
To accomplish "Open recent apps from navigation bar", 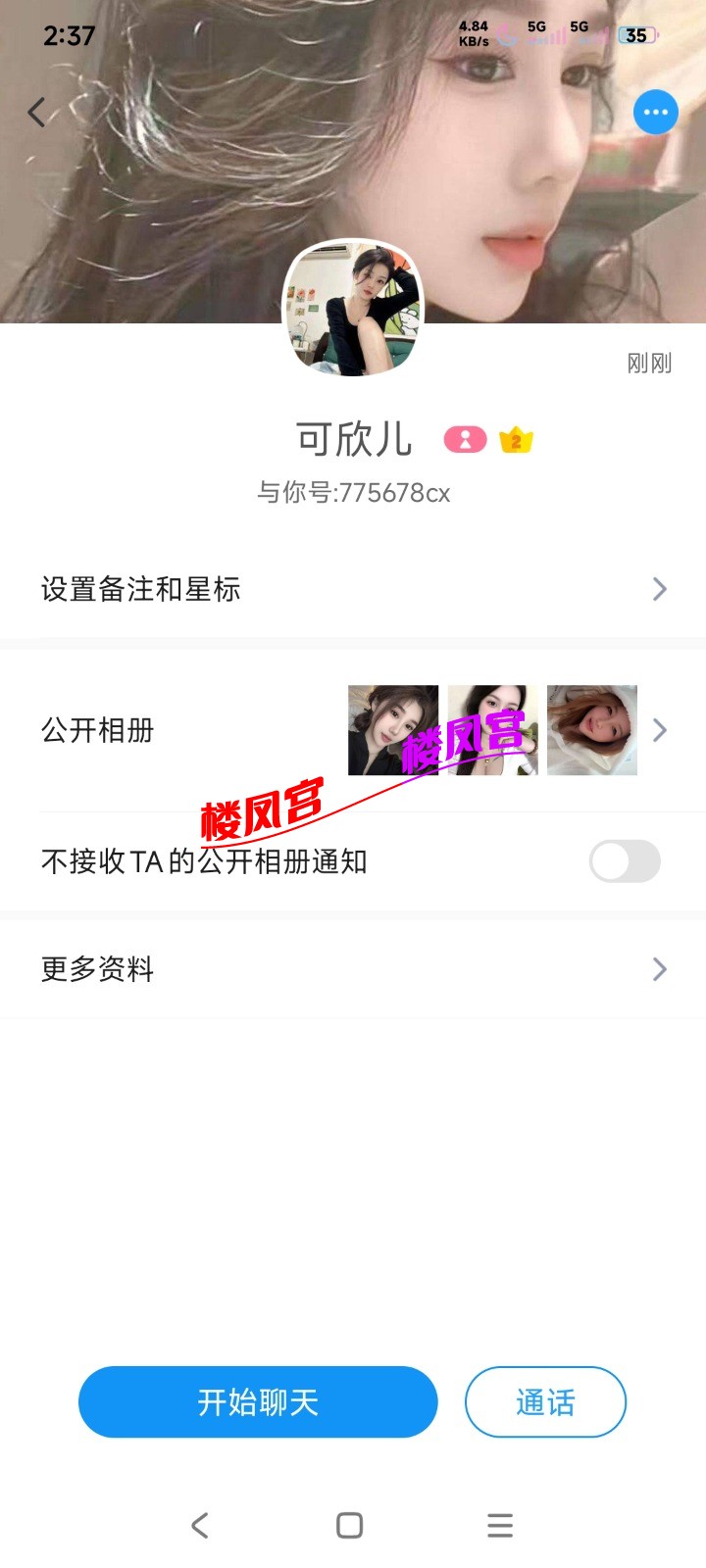I will (500, 1525).
